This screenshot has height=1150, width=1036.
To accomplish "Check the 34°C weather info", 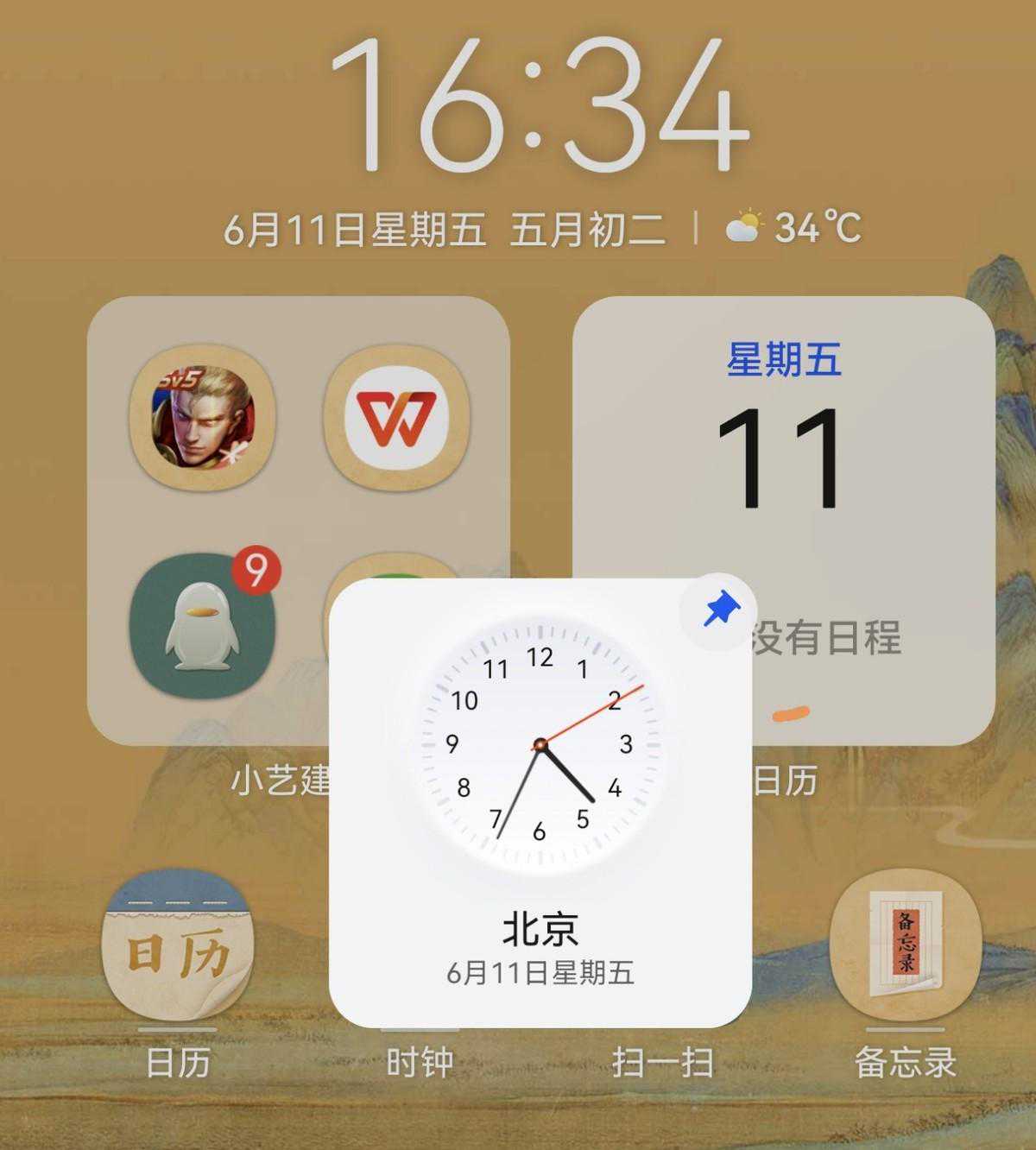I will click(794, 228).
